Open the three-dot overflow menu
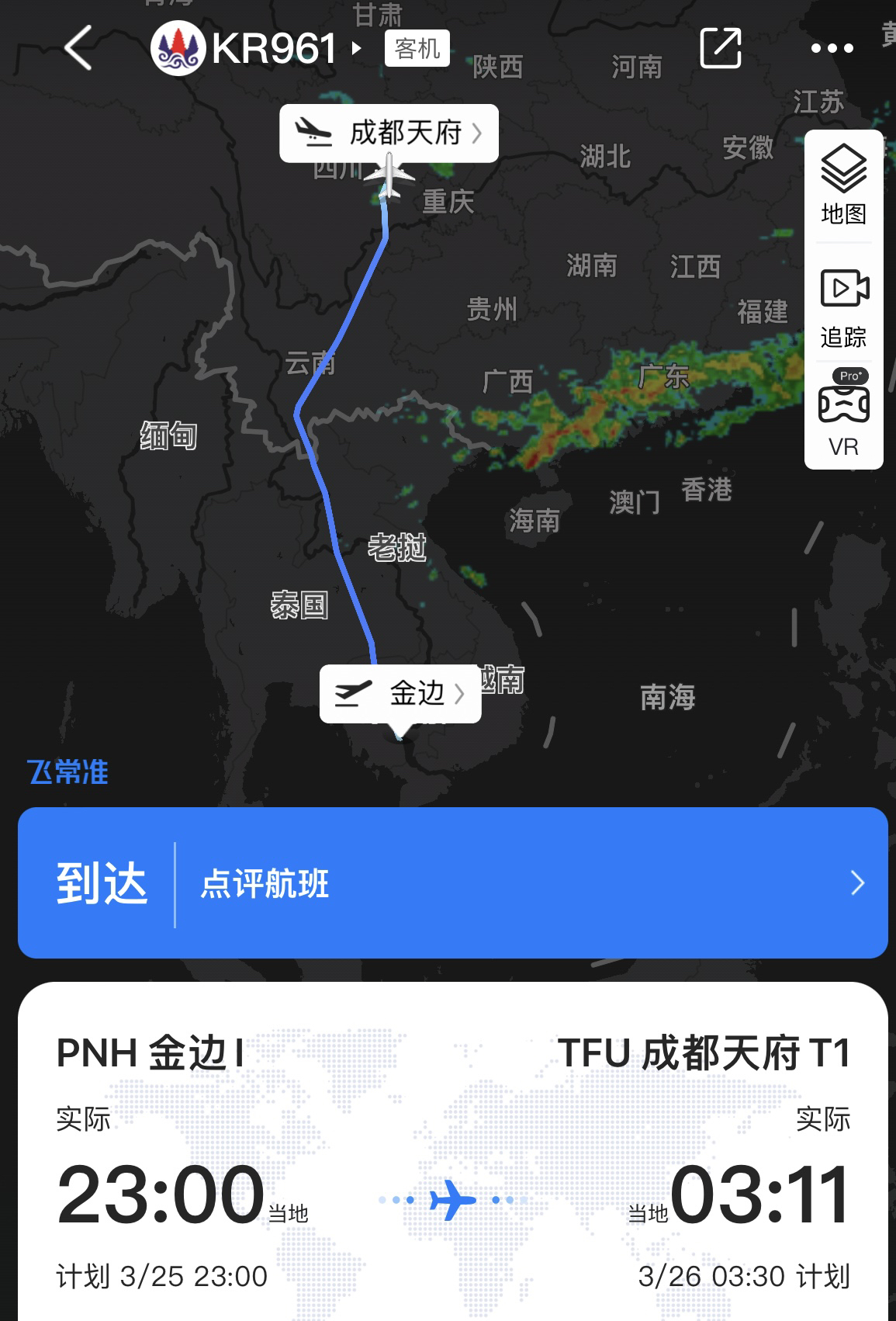Image resolution: width=896 pixels, height=1321 pixels. tap(832, 48)
